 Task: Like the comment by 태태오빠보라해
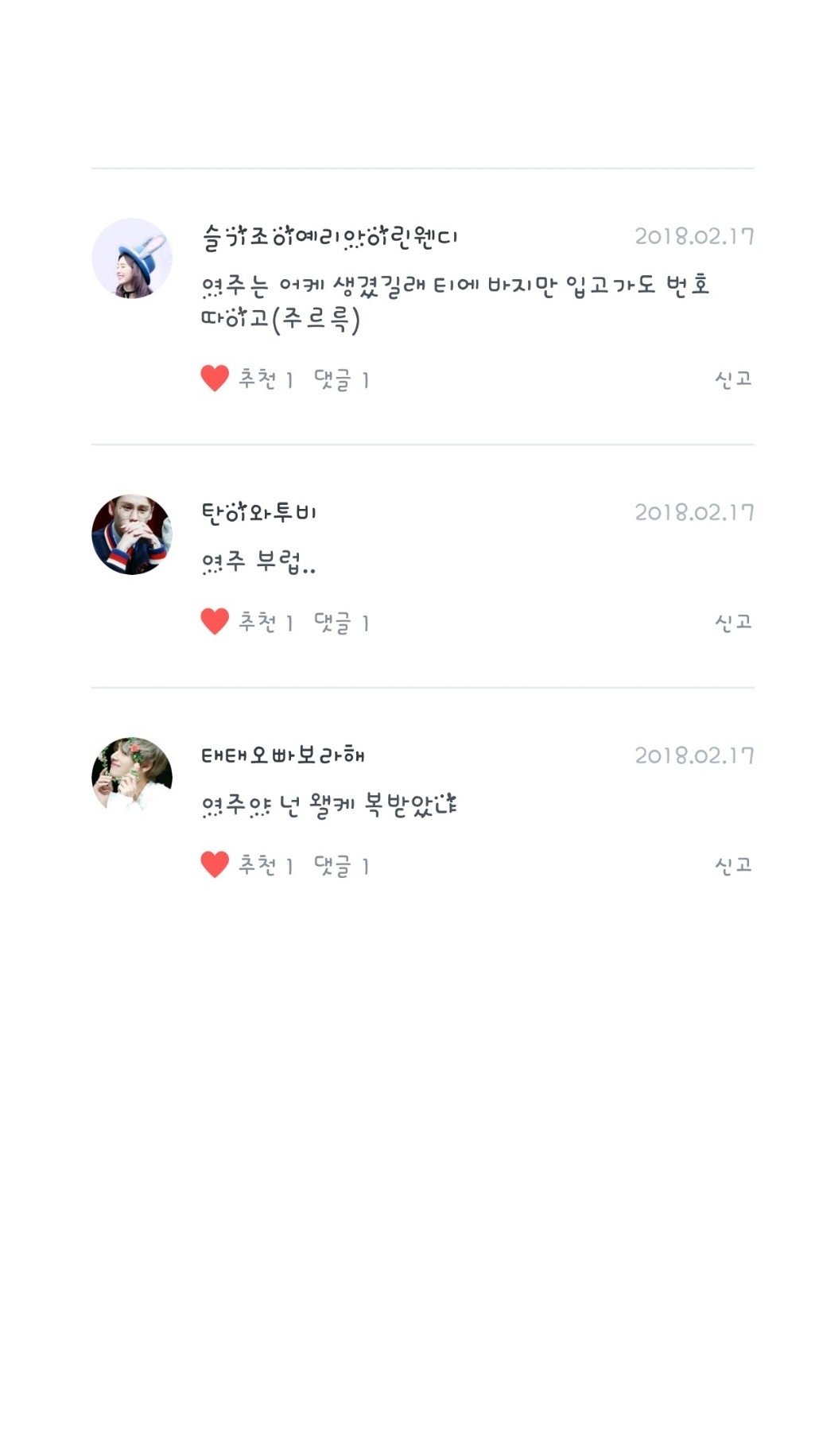click(x=215, y=865)
